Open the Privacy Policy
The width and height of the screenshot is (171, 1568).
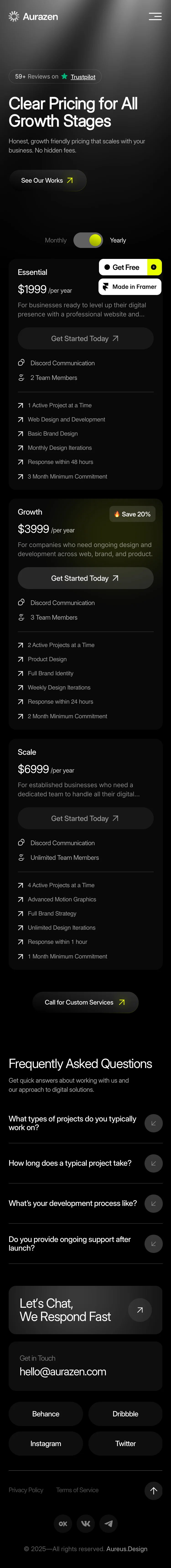click(26, 1490)
